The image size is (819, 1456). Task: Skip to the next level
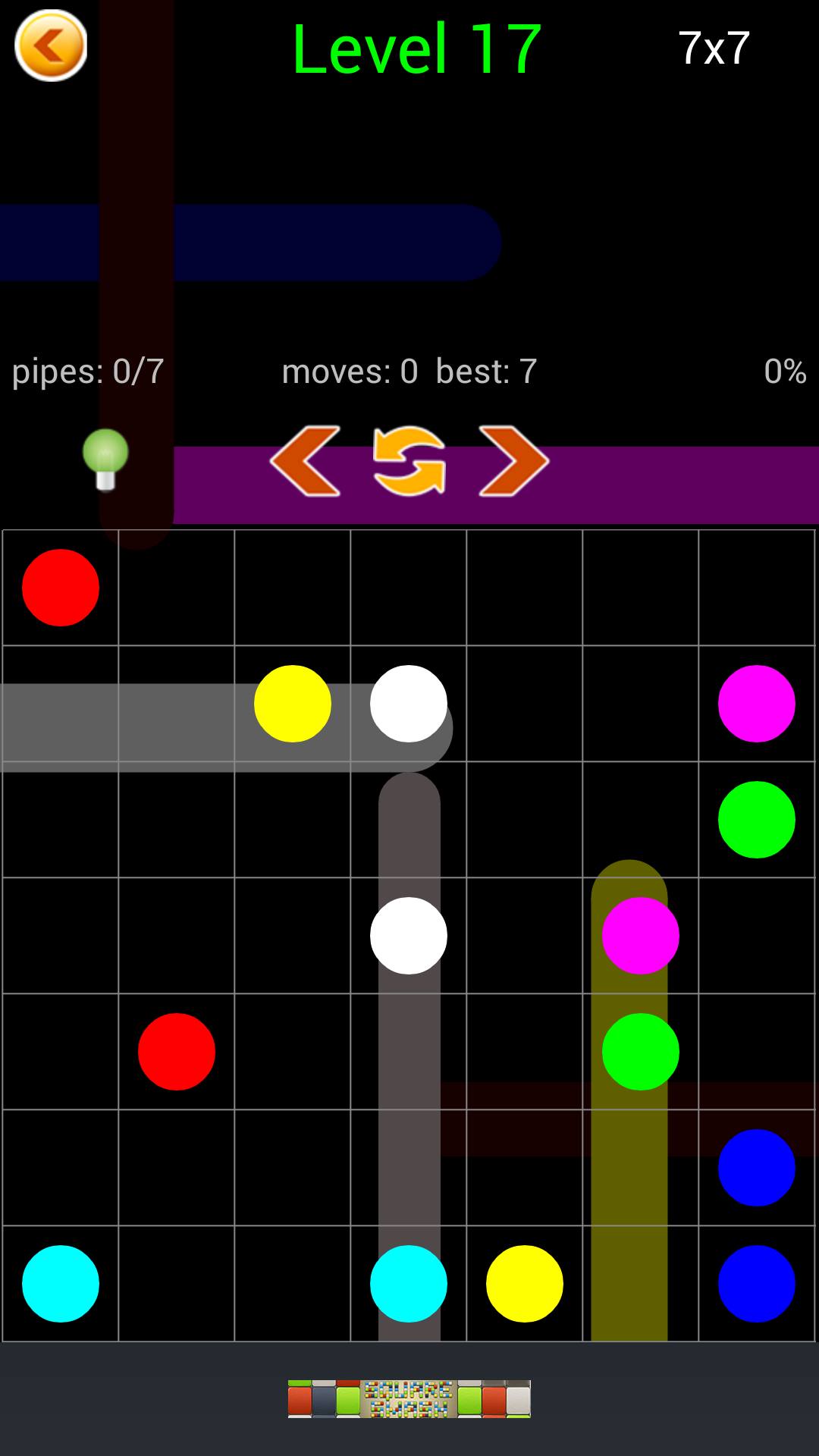[513, 461]
